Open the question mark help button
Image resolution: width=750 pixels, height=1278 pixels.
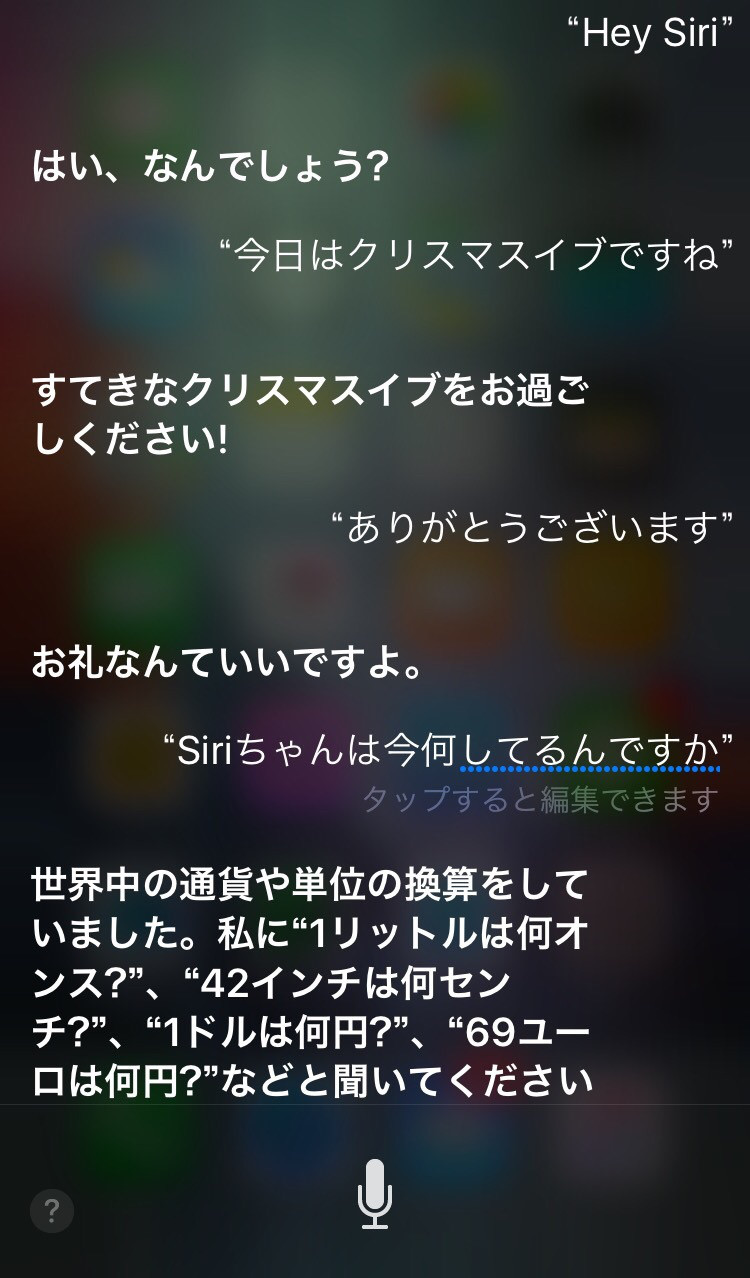[x=52, y=1211]
